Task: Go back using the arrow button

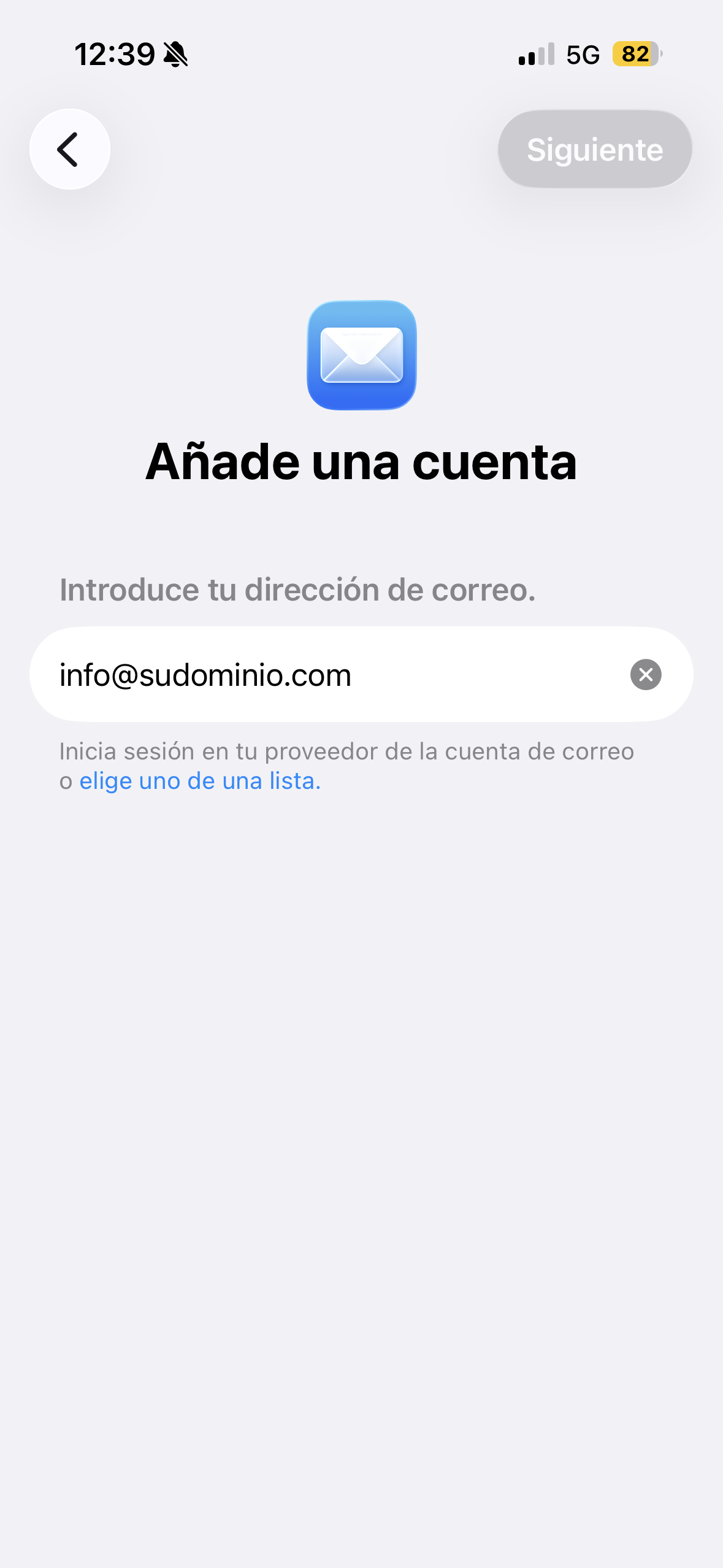Action: pos(69,149)
